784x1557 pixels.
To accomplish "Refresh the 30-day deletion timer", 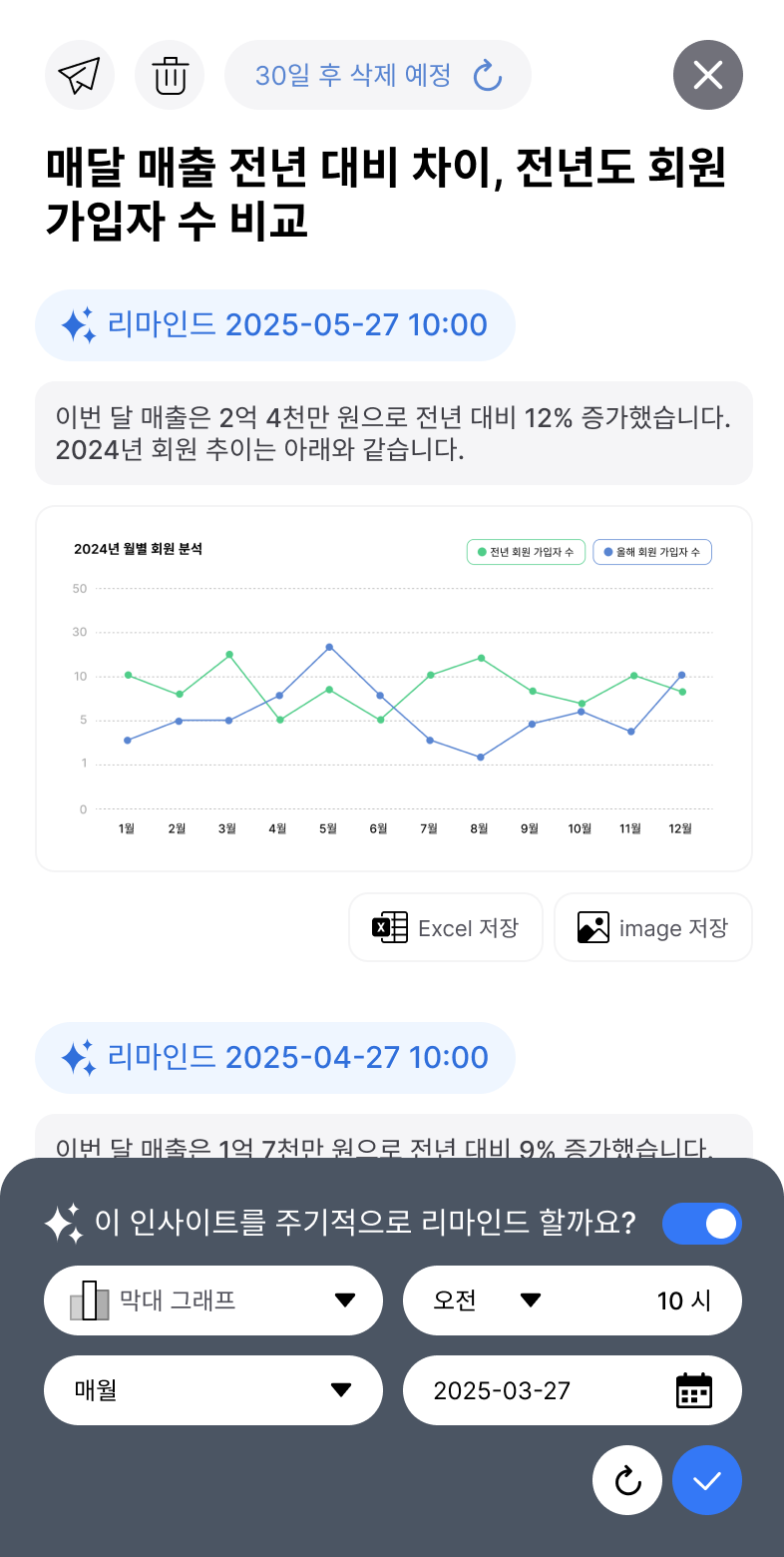I will pos(488,75).
